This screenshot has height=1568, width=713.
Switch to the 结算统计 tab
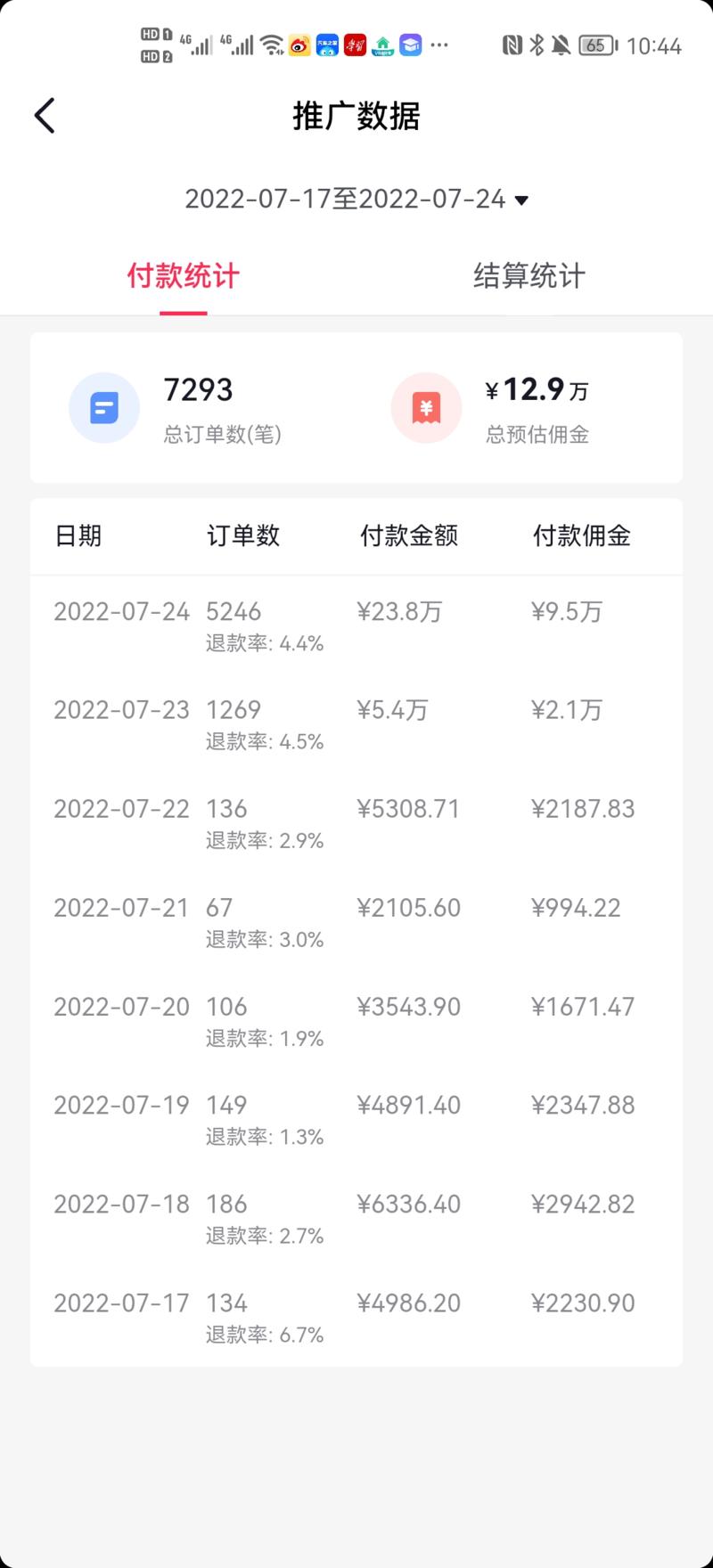point(529,276)
